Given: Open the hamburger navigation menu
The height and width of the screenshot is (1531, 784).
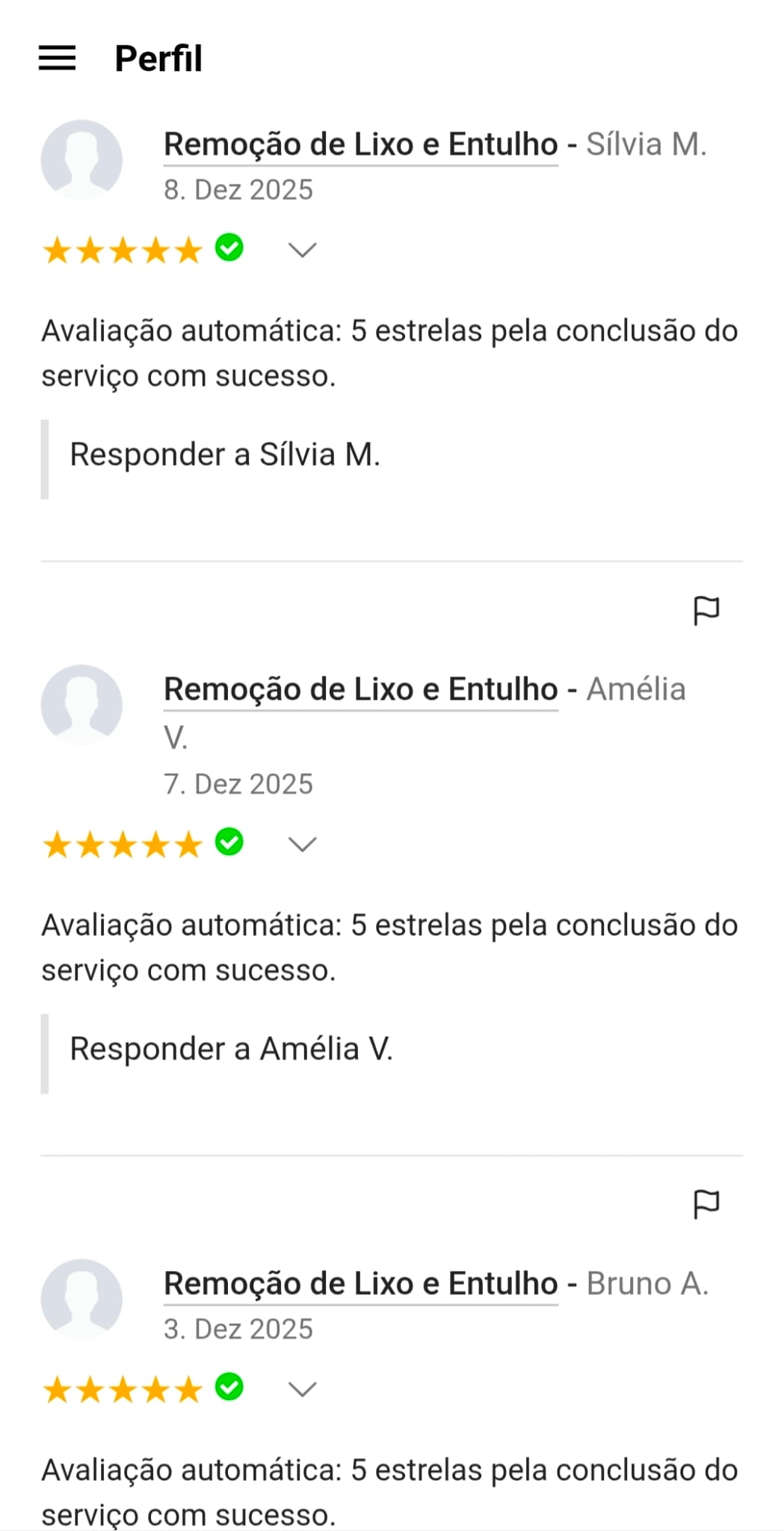Looking at the screenshot, I should click(x=58, y=58).
